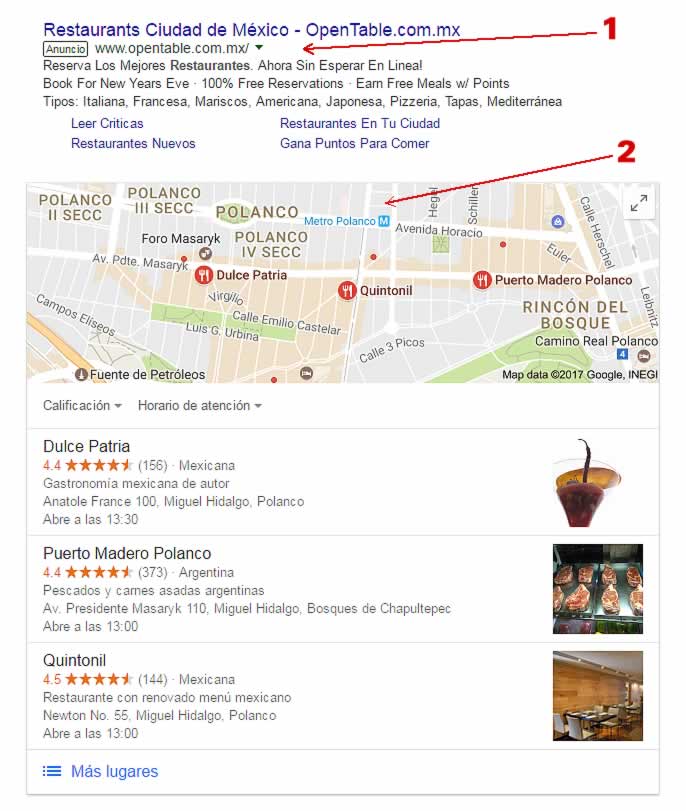Open the Quintonil restaurant listing
The image size is (686, 811).
(74, 660)
